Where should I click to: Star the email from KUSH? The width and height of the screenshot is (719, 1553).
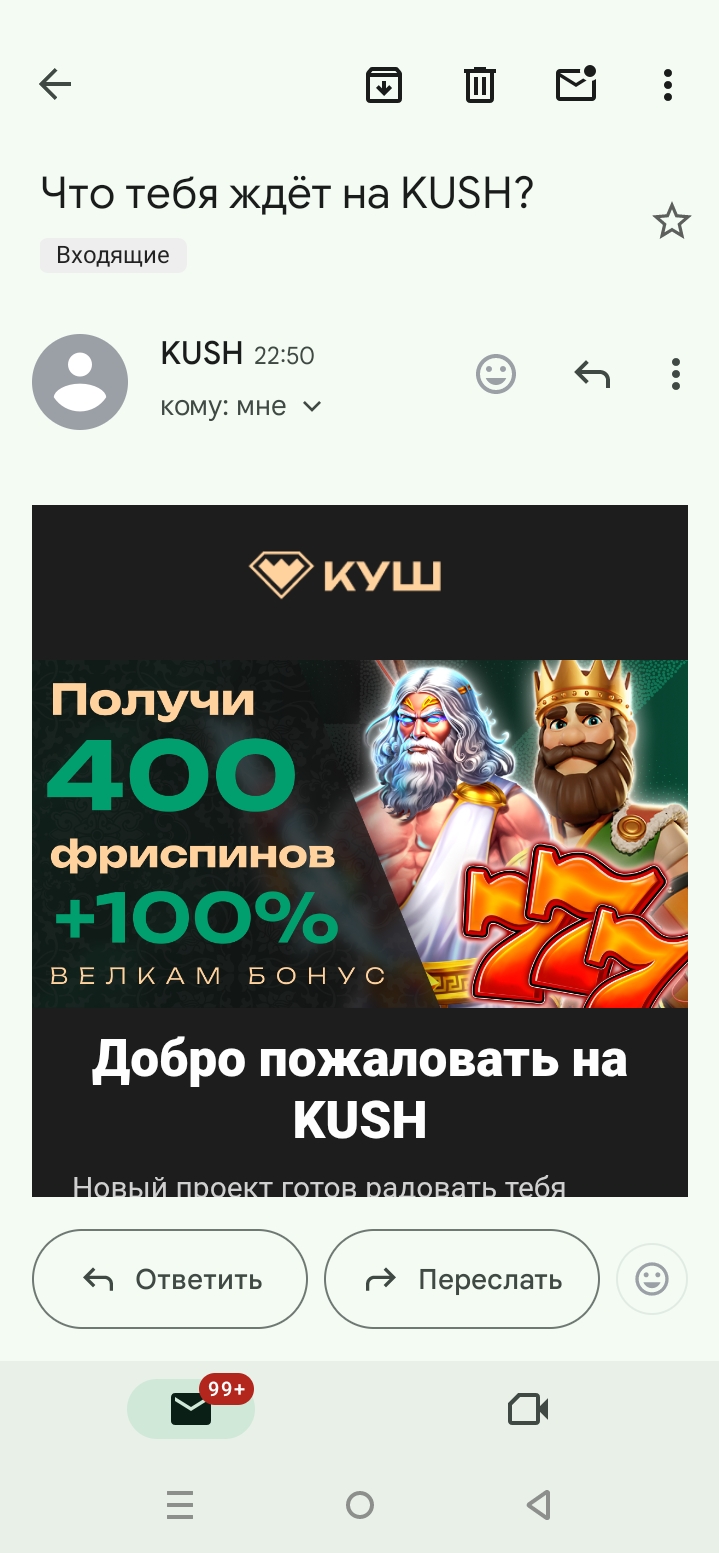click(671, 221)
